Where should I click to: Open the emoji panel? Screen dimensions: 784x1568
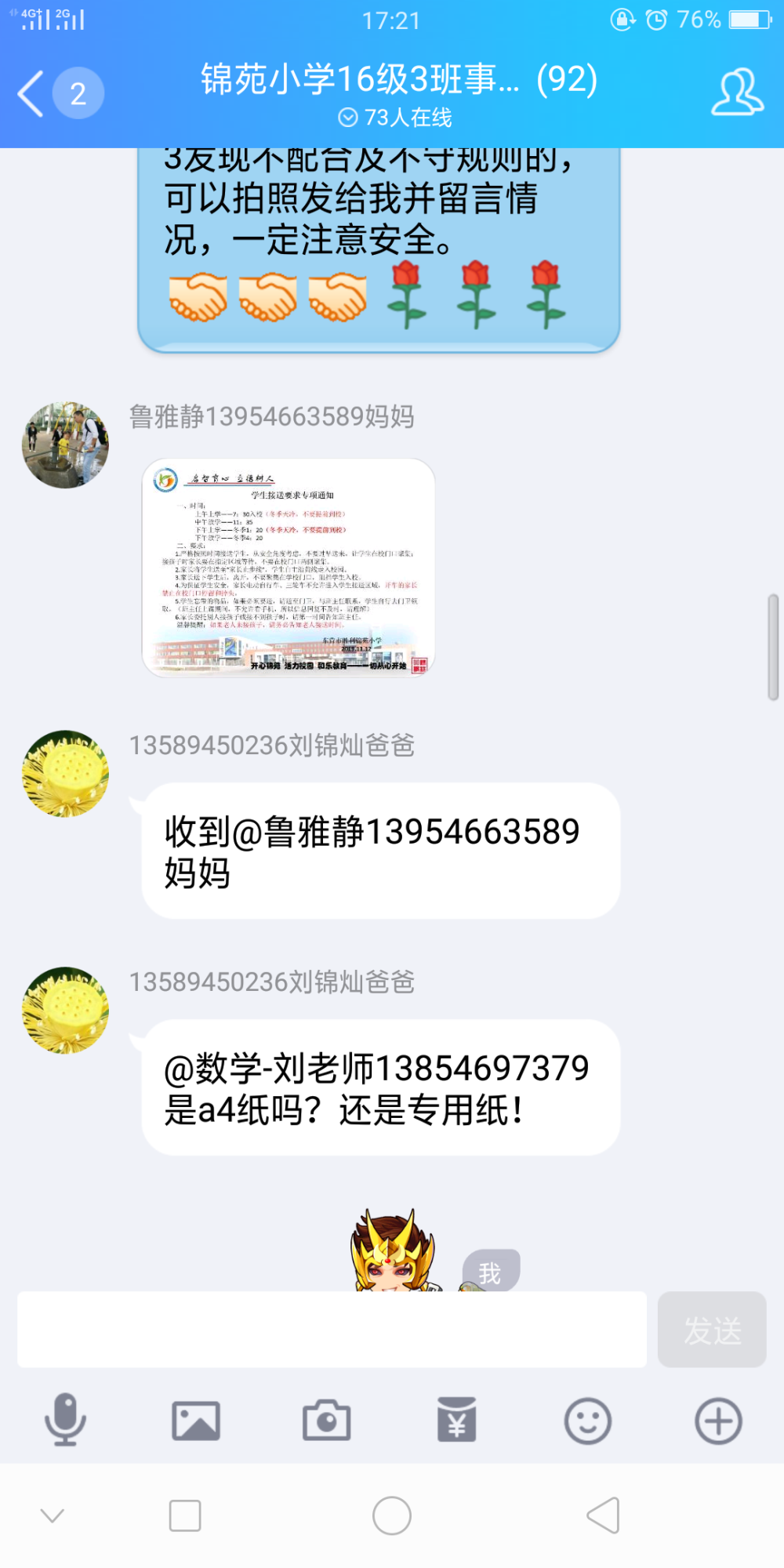588,1421
